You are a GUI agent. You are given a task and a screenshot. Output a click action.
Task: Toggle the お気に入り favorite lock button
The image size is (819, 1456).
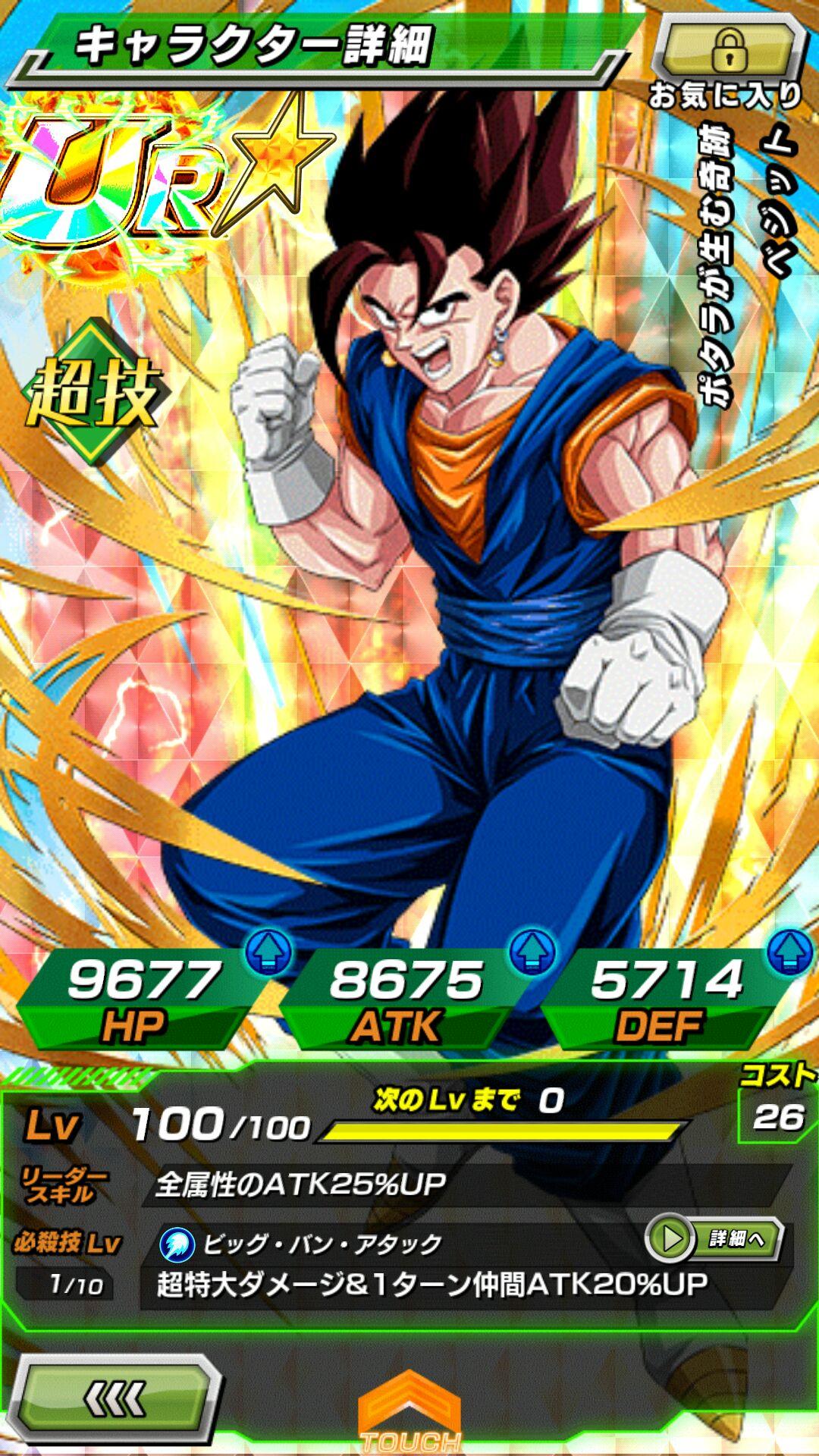(x=730, y=51)
